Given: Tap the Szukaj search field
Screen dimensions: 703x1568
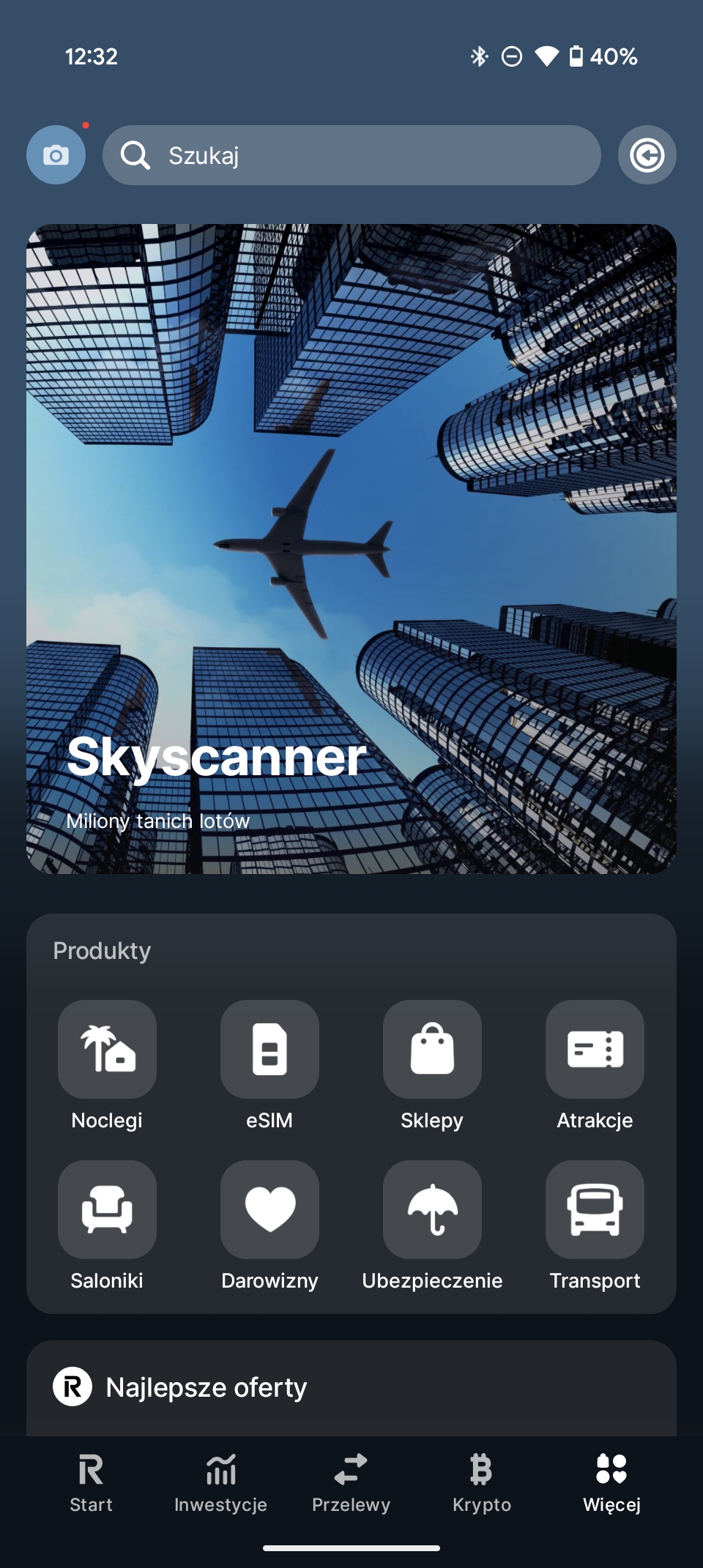Looking at the screenshot, I should click(x=351, y=155).
